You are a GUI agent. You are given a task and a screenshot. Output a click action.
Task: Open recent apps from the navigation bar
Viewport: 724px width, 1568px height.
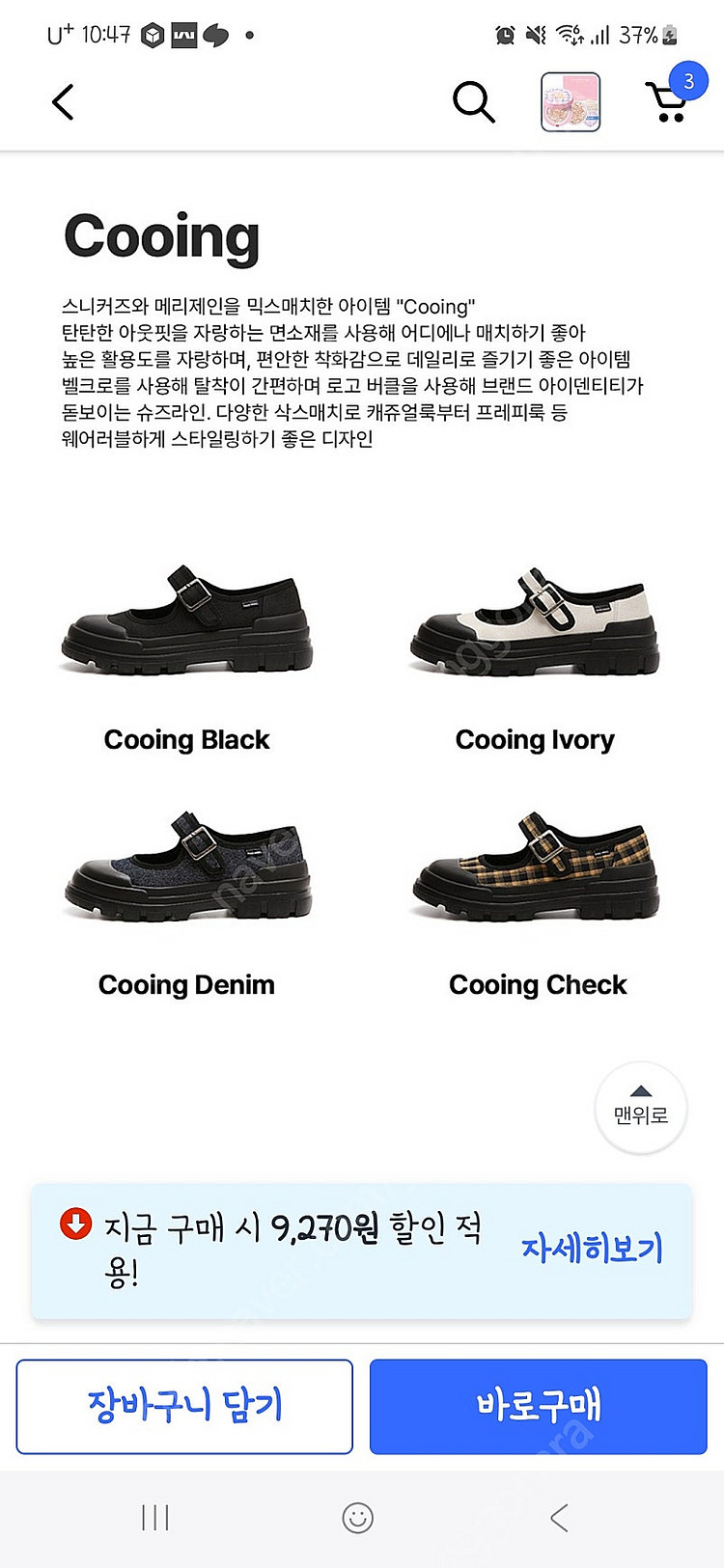pos(155,1518)
